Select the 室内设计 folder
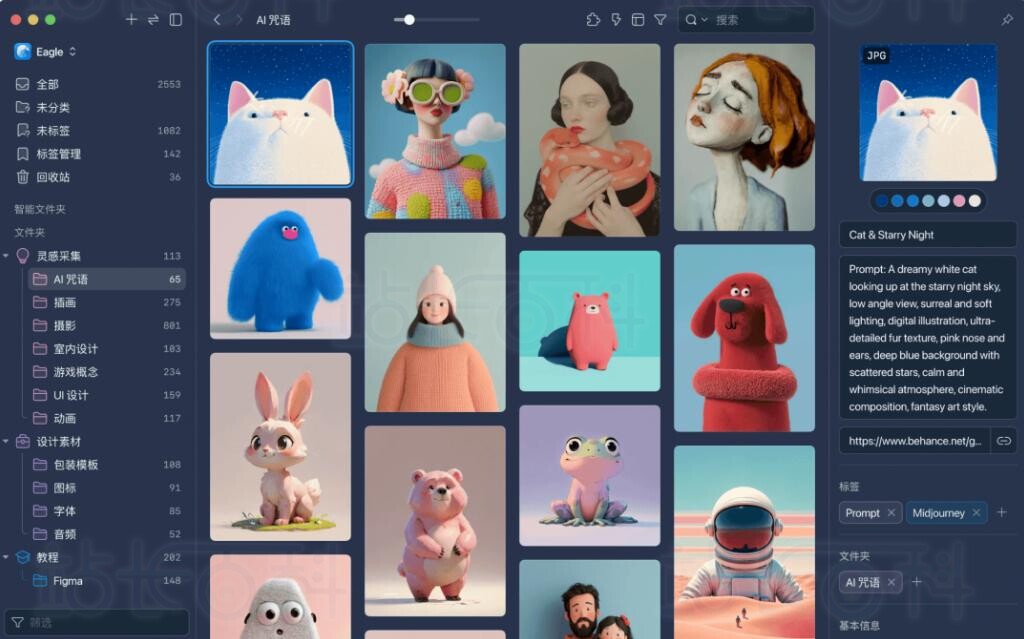Image resolution: width=1024 pixels, height=639 pixels. pos(75,348)
